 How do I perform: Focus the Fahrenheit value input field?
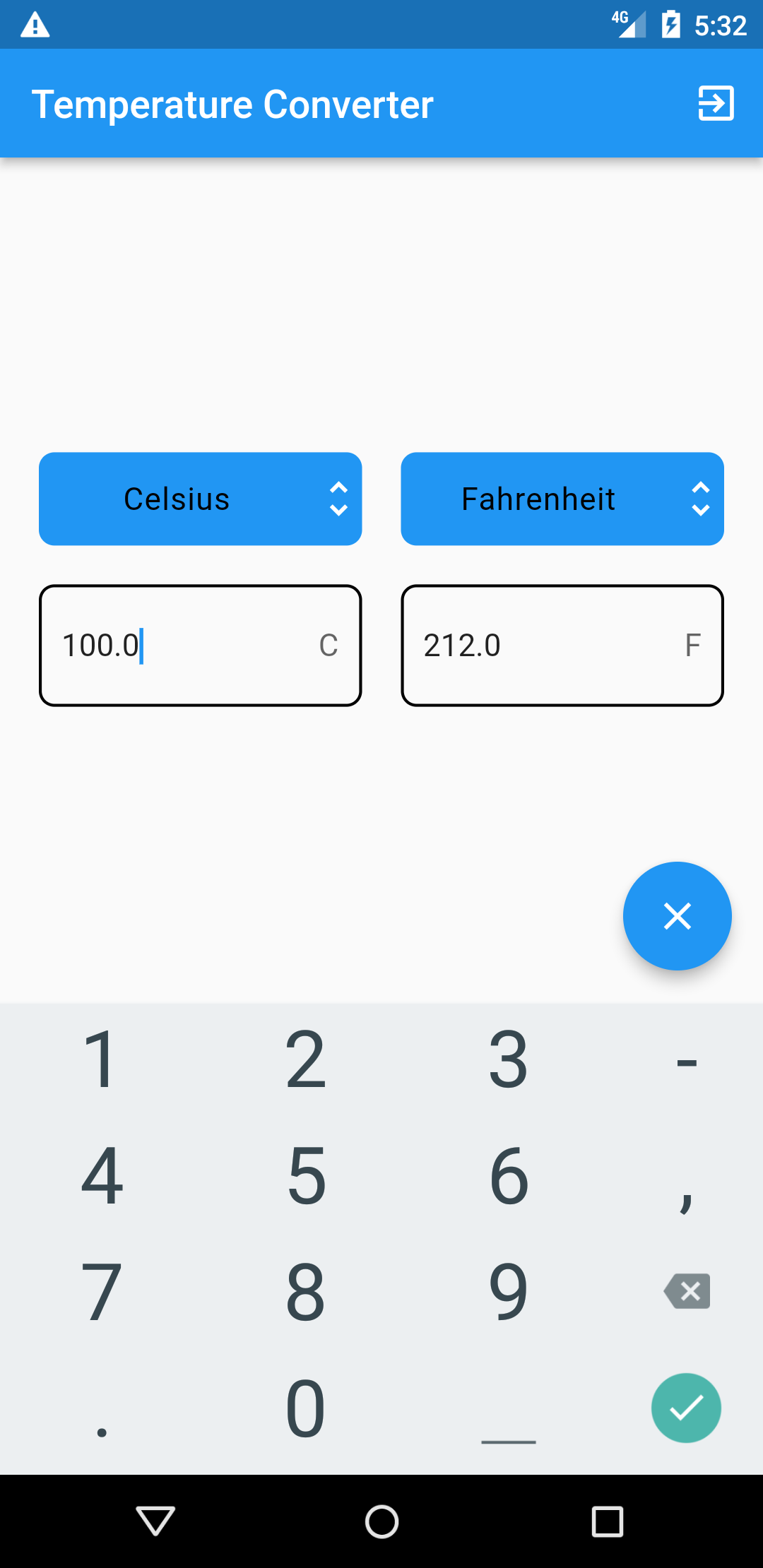(x=562, y=646)
